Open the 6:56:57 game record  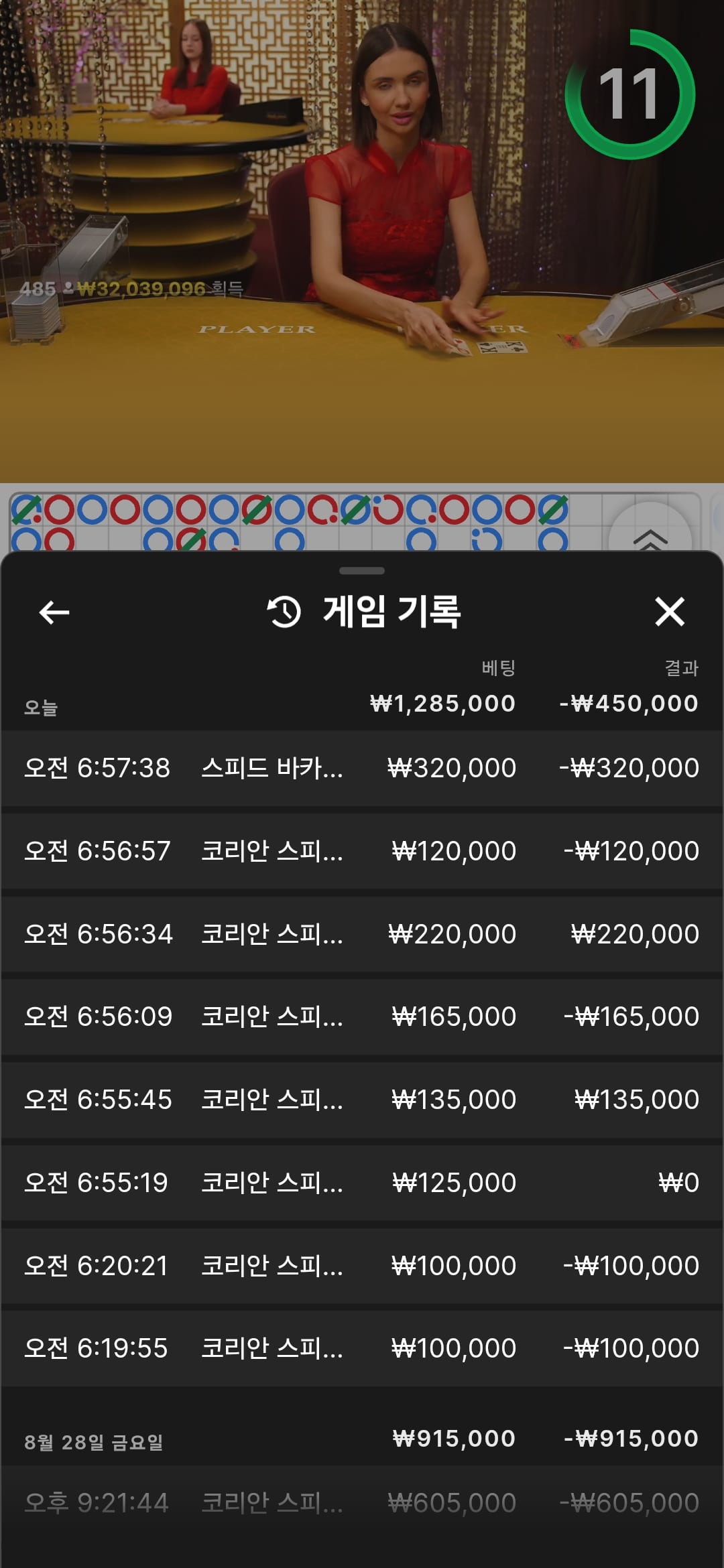(x=362, y=851)
